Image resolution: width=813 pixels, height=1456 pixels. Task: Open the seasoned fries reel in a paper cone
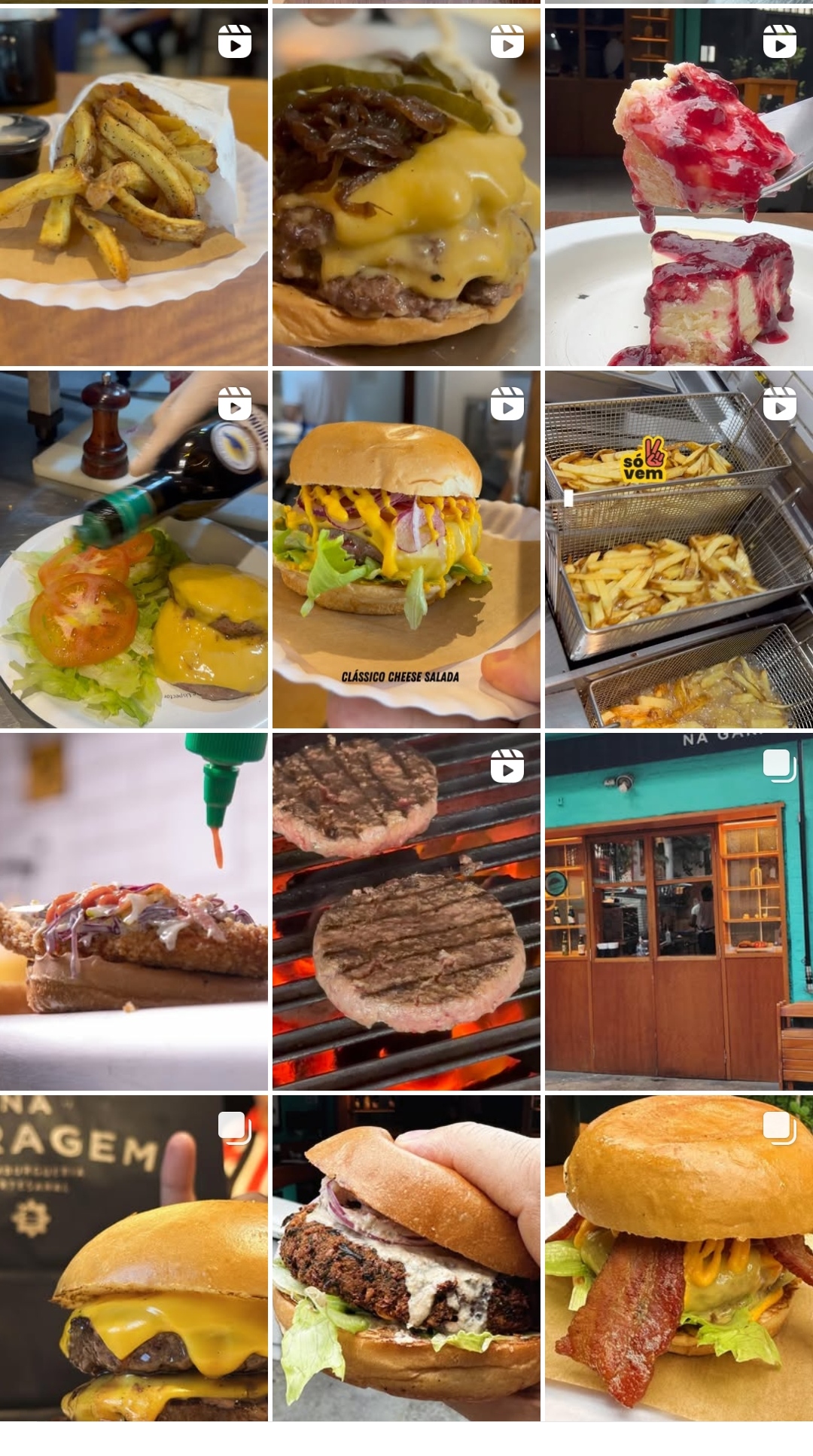[x=133, y=187]
